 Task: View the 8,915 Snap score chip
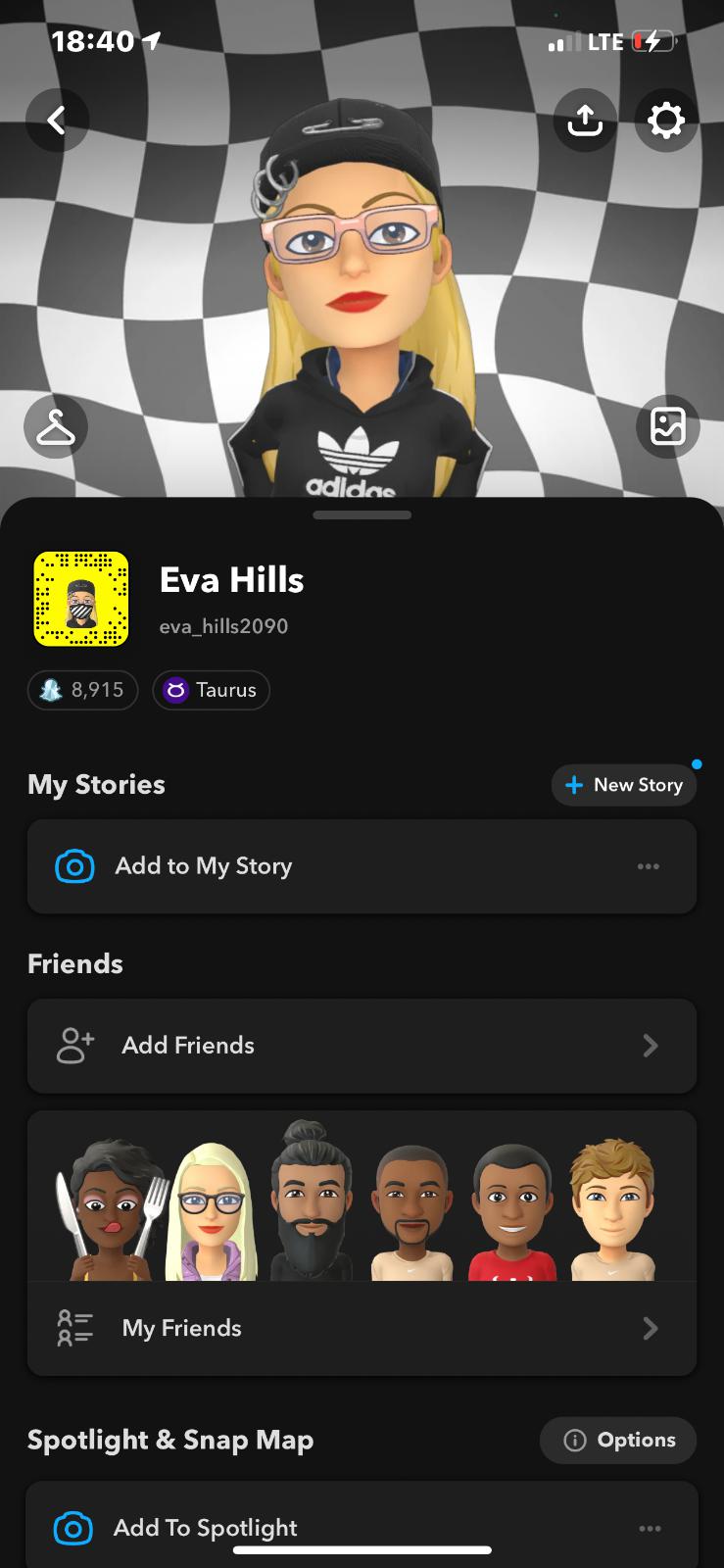(83, 690)
